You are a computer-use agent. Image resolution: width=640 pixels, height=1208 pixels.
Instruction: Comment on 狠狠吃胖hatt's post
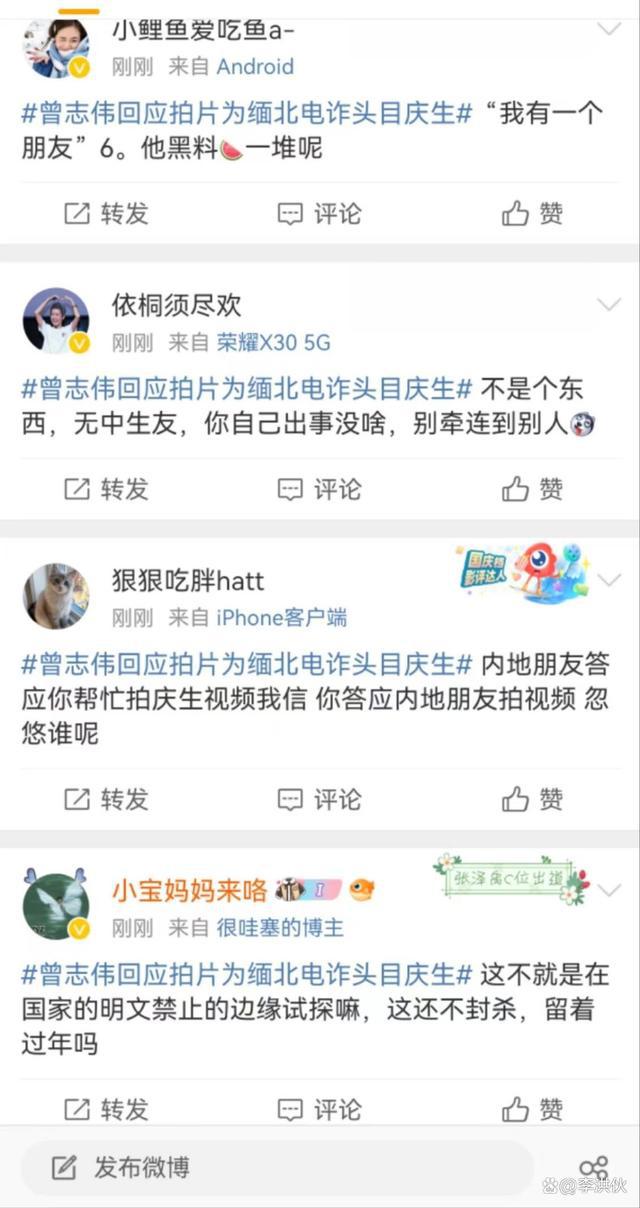tap(319, 798)
